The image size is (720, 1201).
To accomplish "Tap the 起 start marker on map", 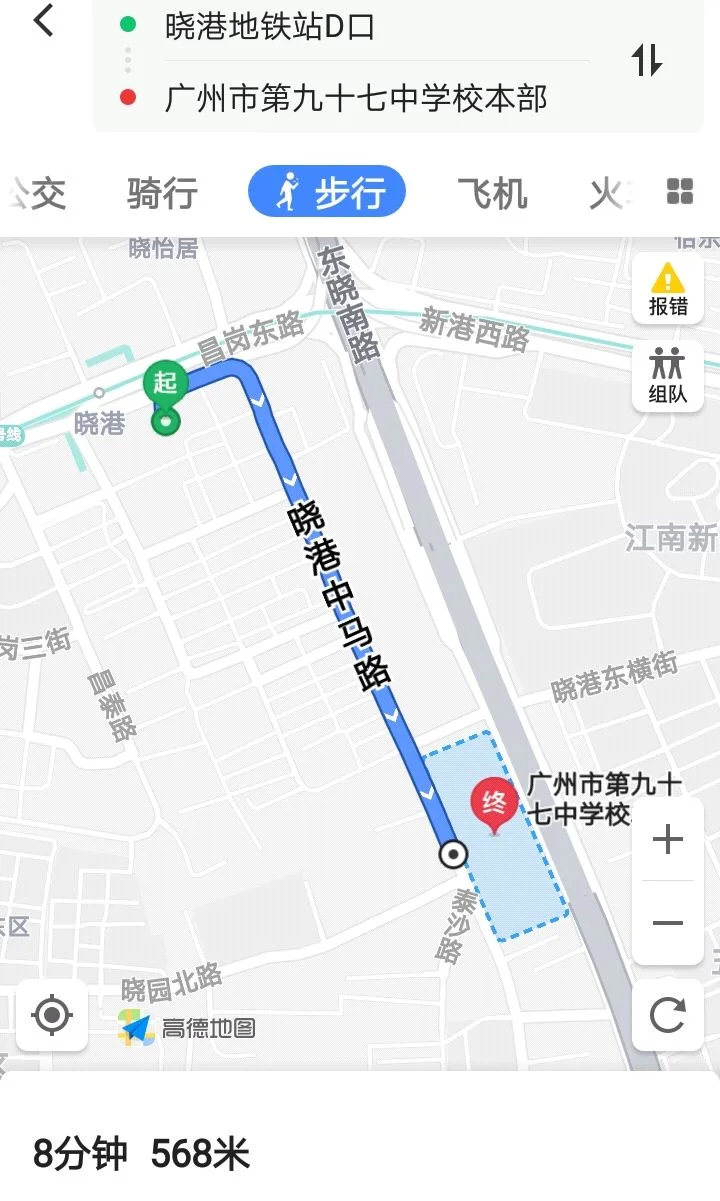I will pos(166,383).
